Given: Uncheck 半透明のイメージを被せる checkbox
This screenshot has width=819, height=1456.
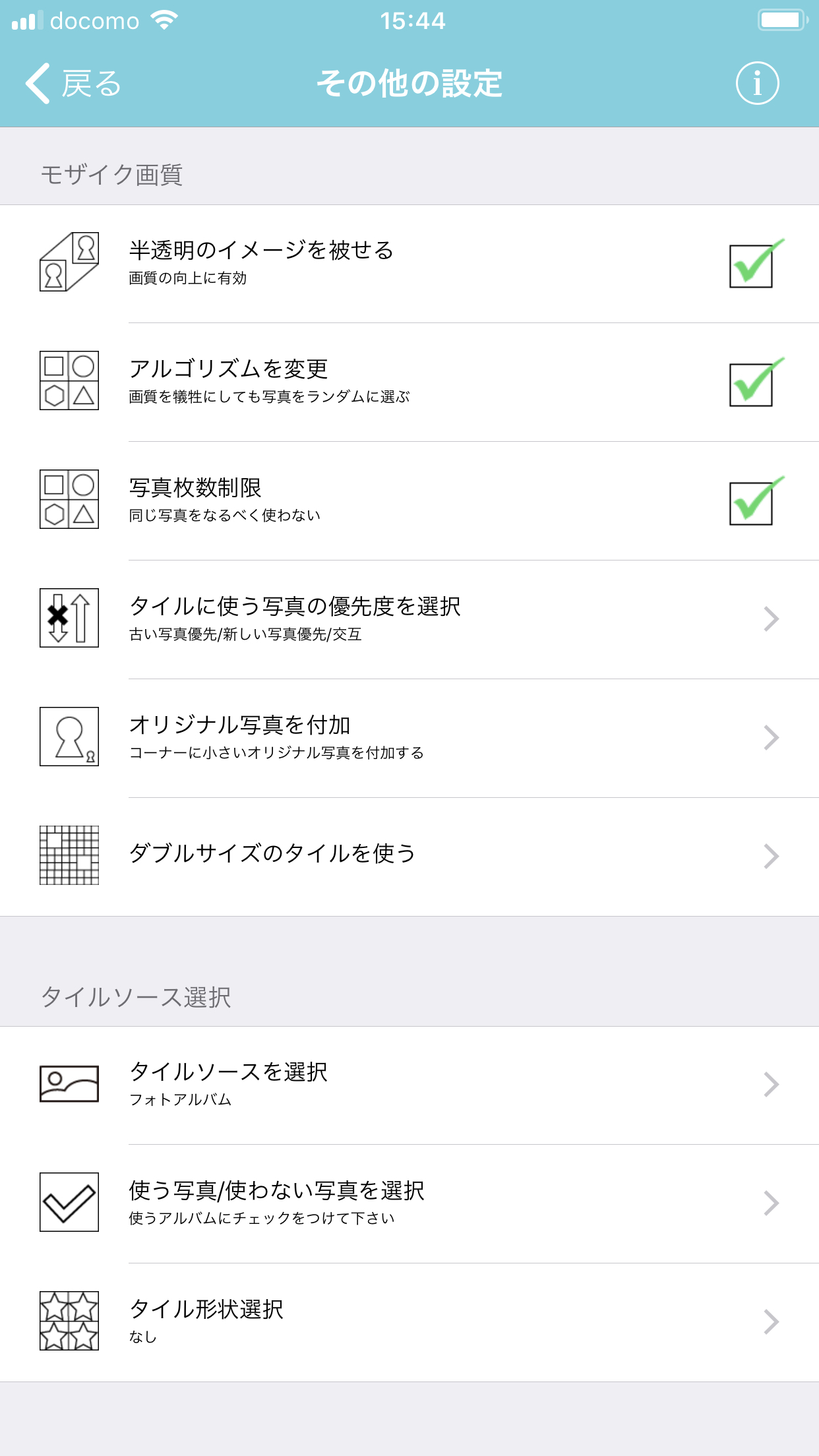Looking at the screenshot, I should click(x=756, y=264).
